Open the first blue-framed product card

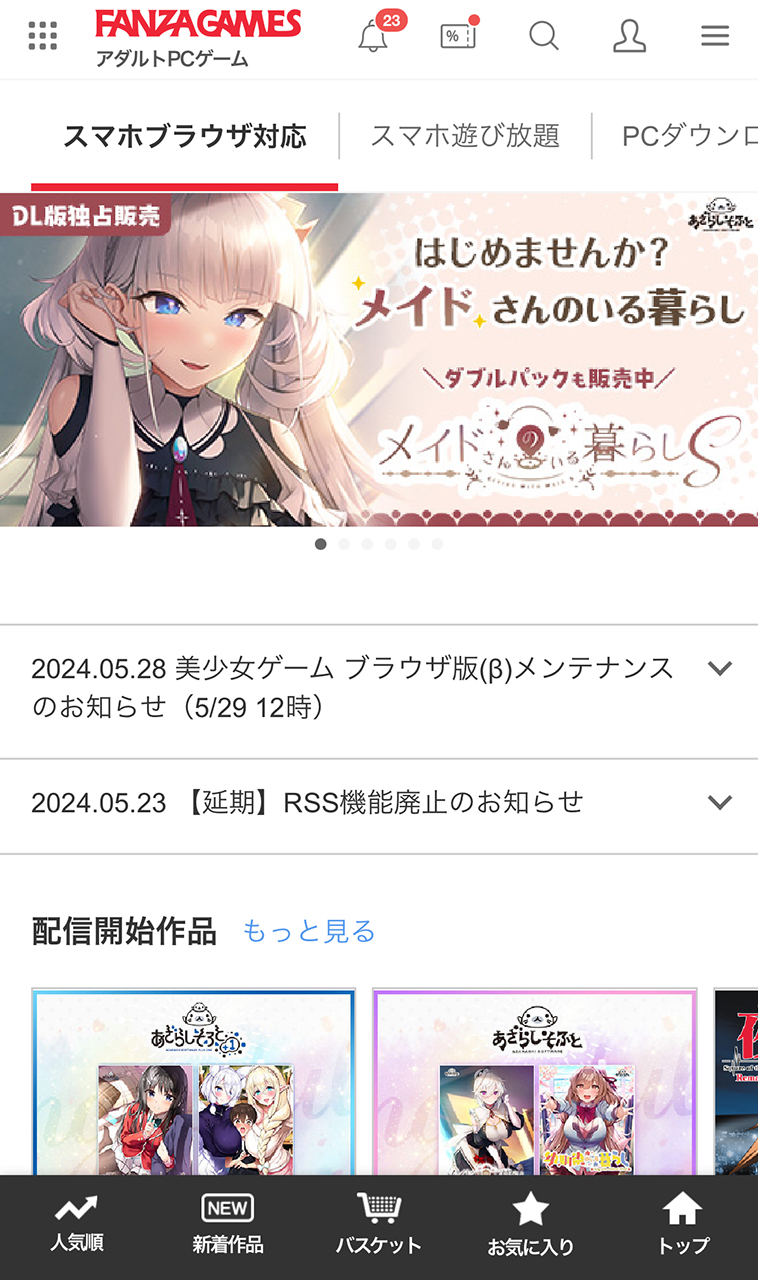194,1080
